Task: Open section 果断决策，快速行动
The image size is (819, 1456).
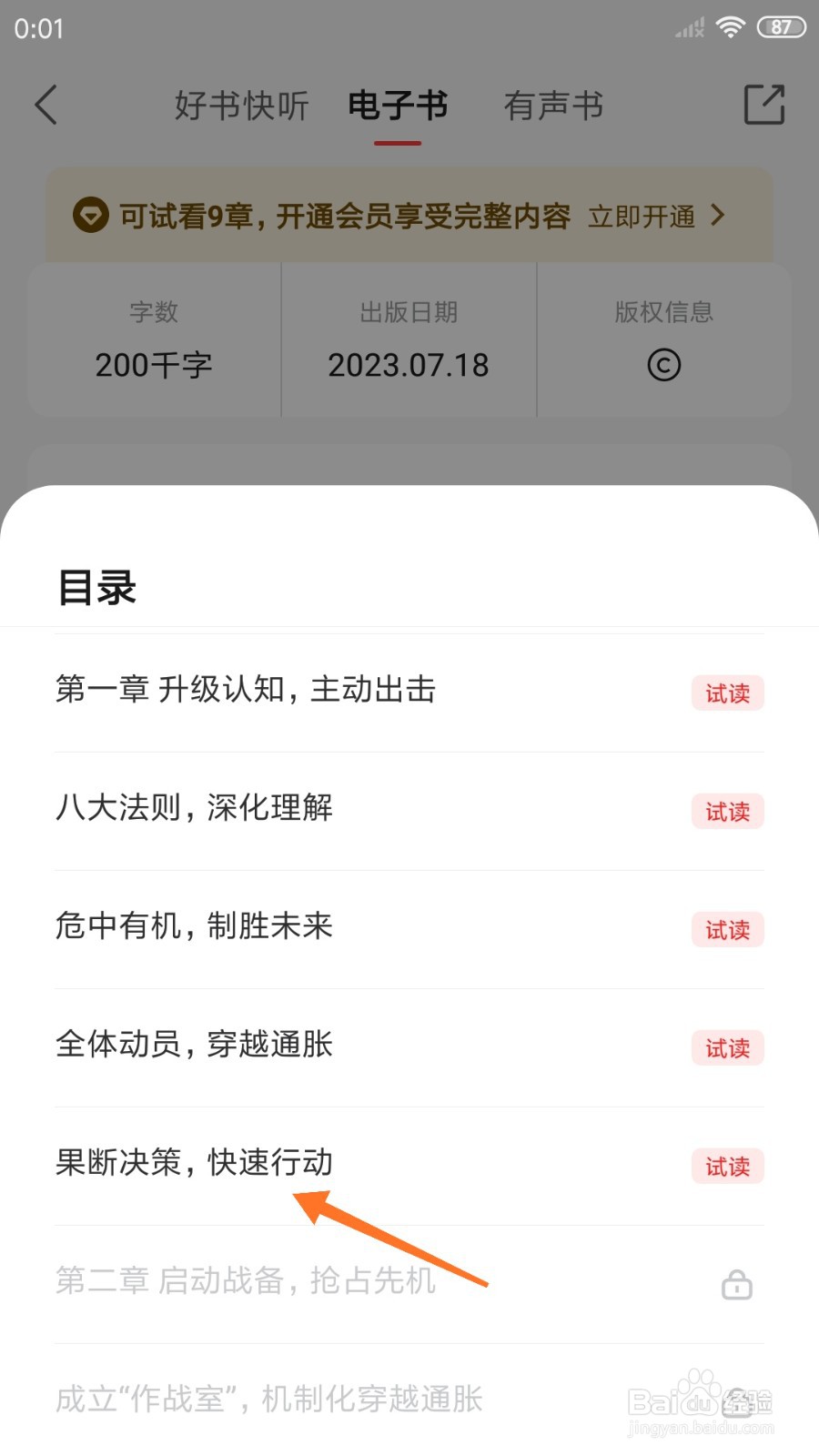Action: 194,1163
